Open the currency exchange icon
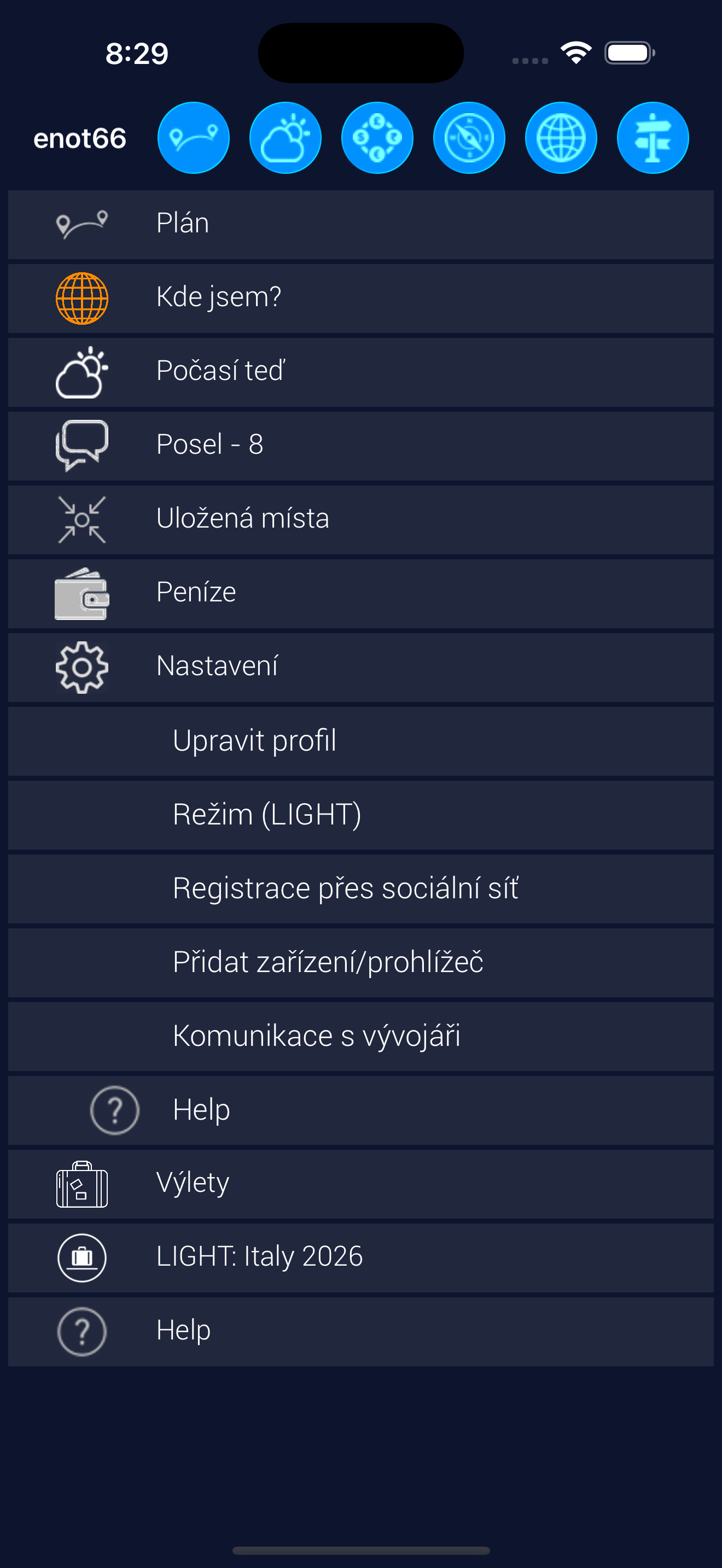This screenshot has height=1568, width=722. coord(377,138)
